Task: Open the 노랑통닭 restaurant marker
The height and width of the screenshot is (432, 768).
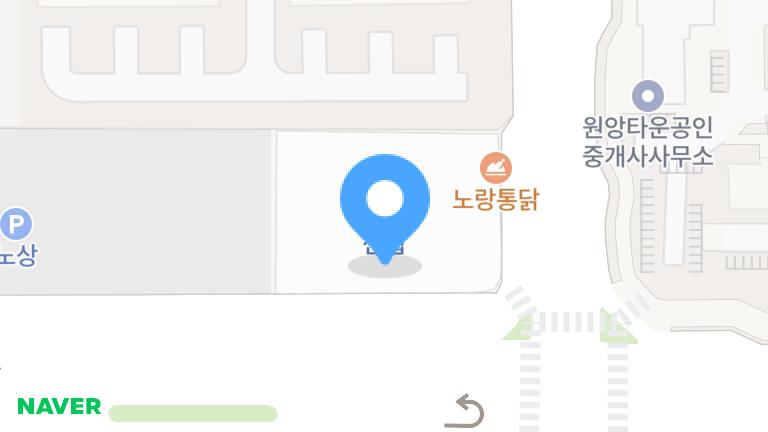Action: tap(495, 167)
